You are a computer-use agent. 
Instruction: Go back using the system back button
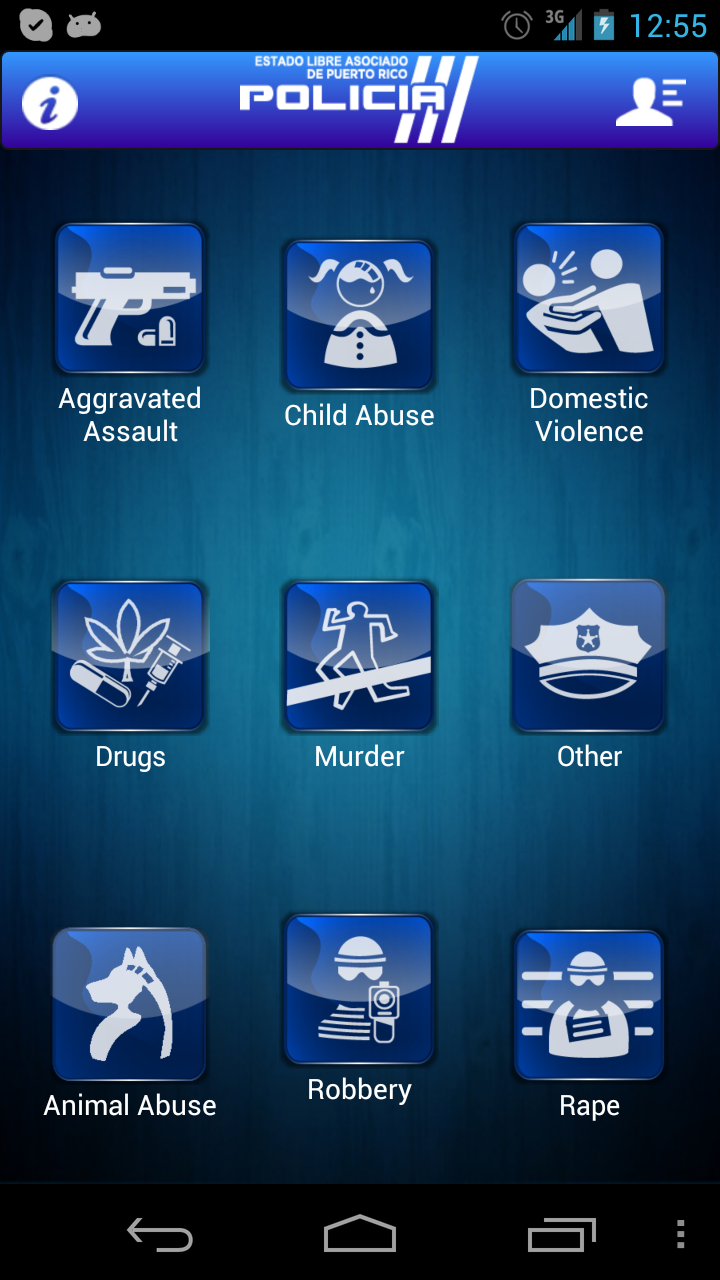pyautogui.click(x=160, y=1235)
